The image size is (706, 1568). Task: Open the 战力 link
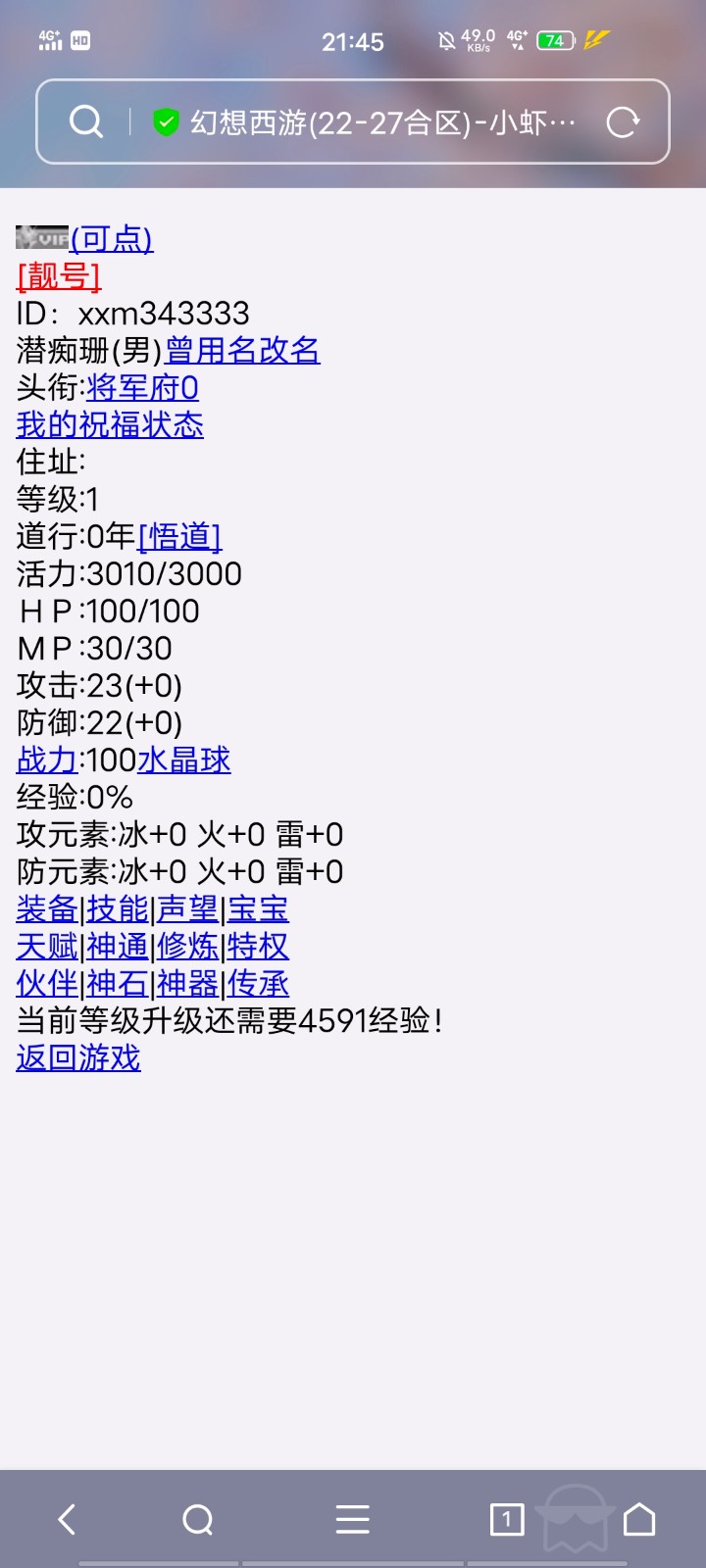click(47, 759)
